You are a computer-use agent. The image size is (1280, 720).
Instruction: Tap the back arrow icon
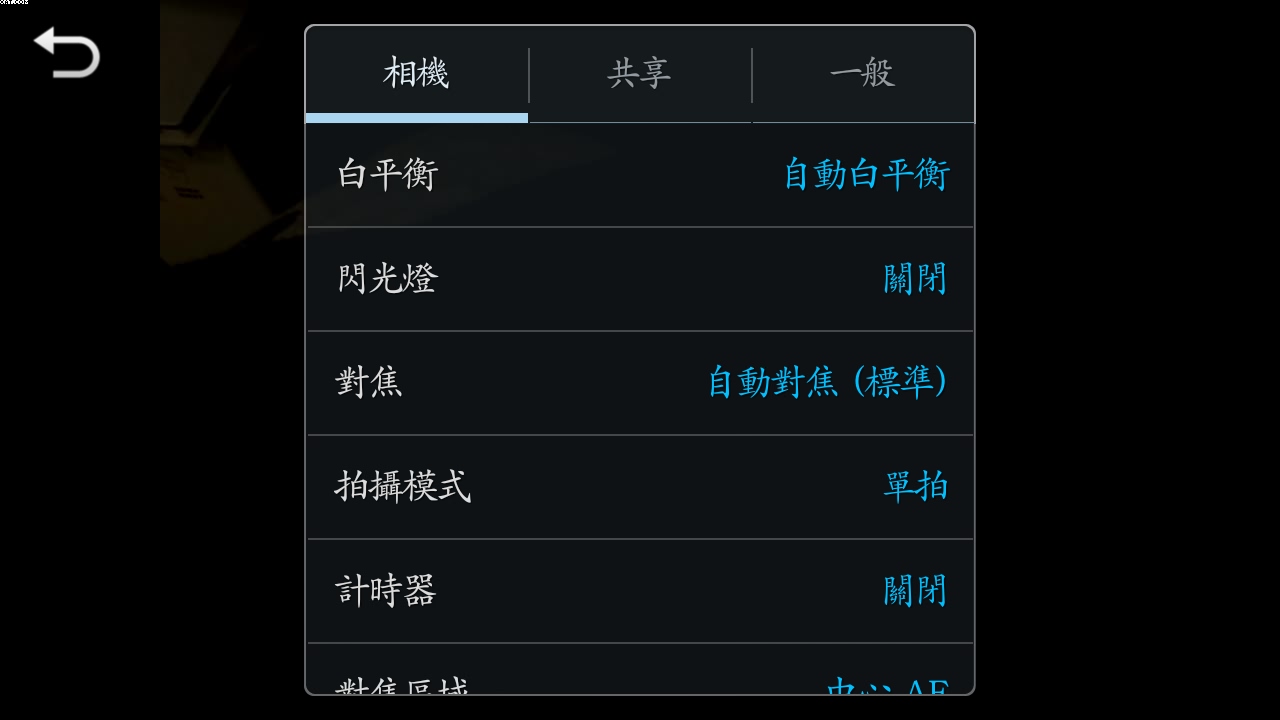pyautogui.click(x=67, y=52)
